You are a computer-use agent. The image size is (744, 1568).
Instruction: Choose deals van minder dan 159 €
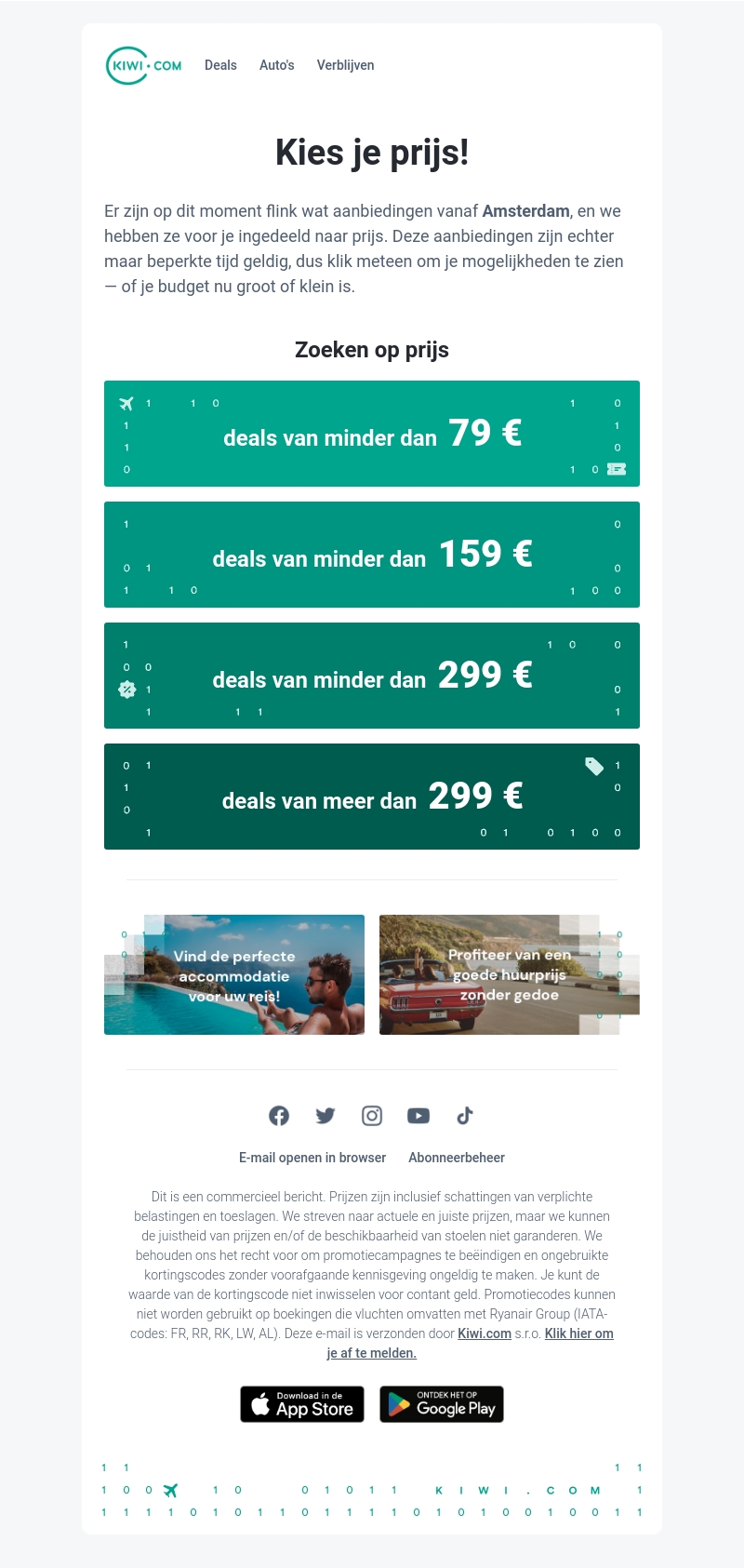372,555
